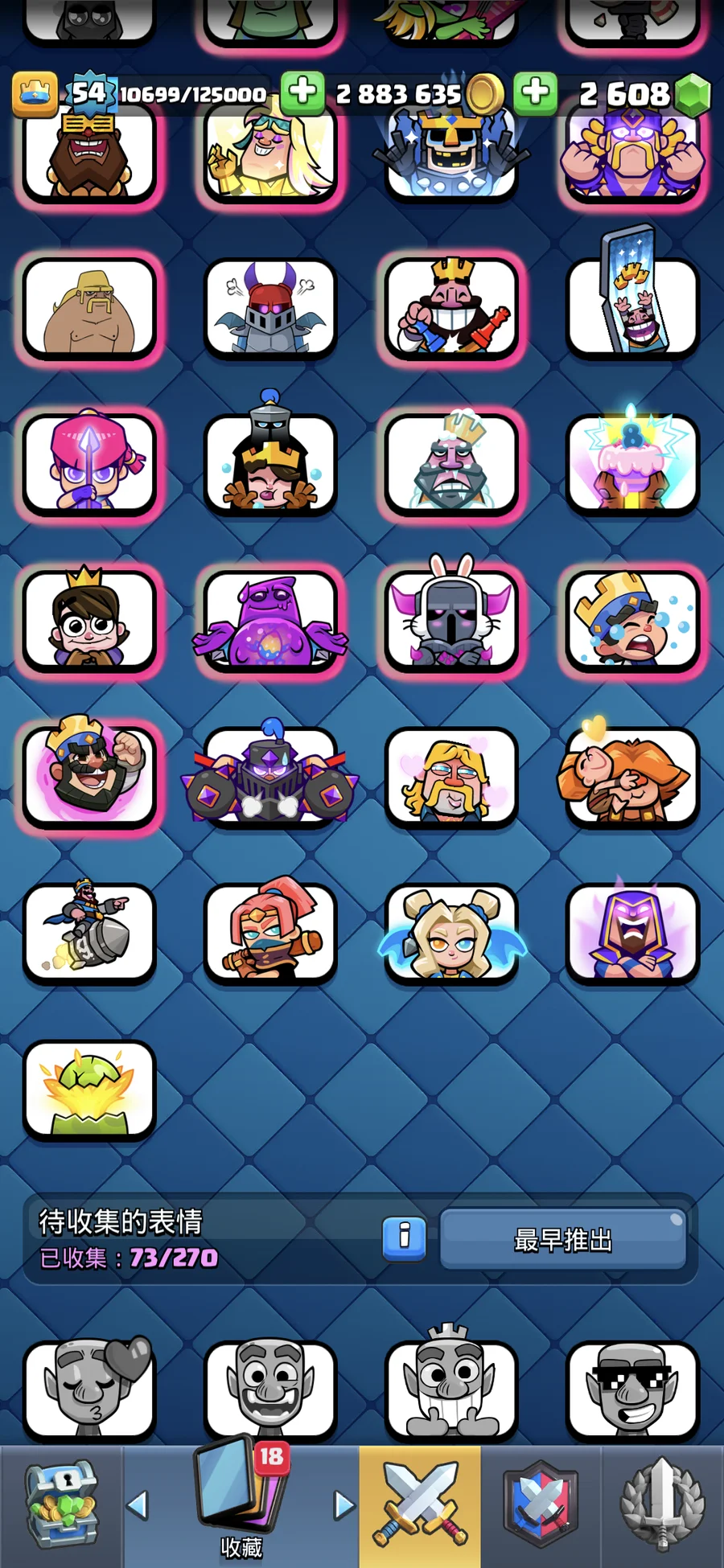
Task: Go to the next collection page arrow
Action: 344,1505
